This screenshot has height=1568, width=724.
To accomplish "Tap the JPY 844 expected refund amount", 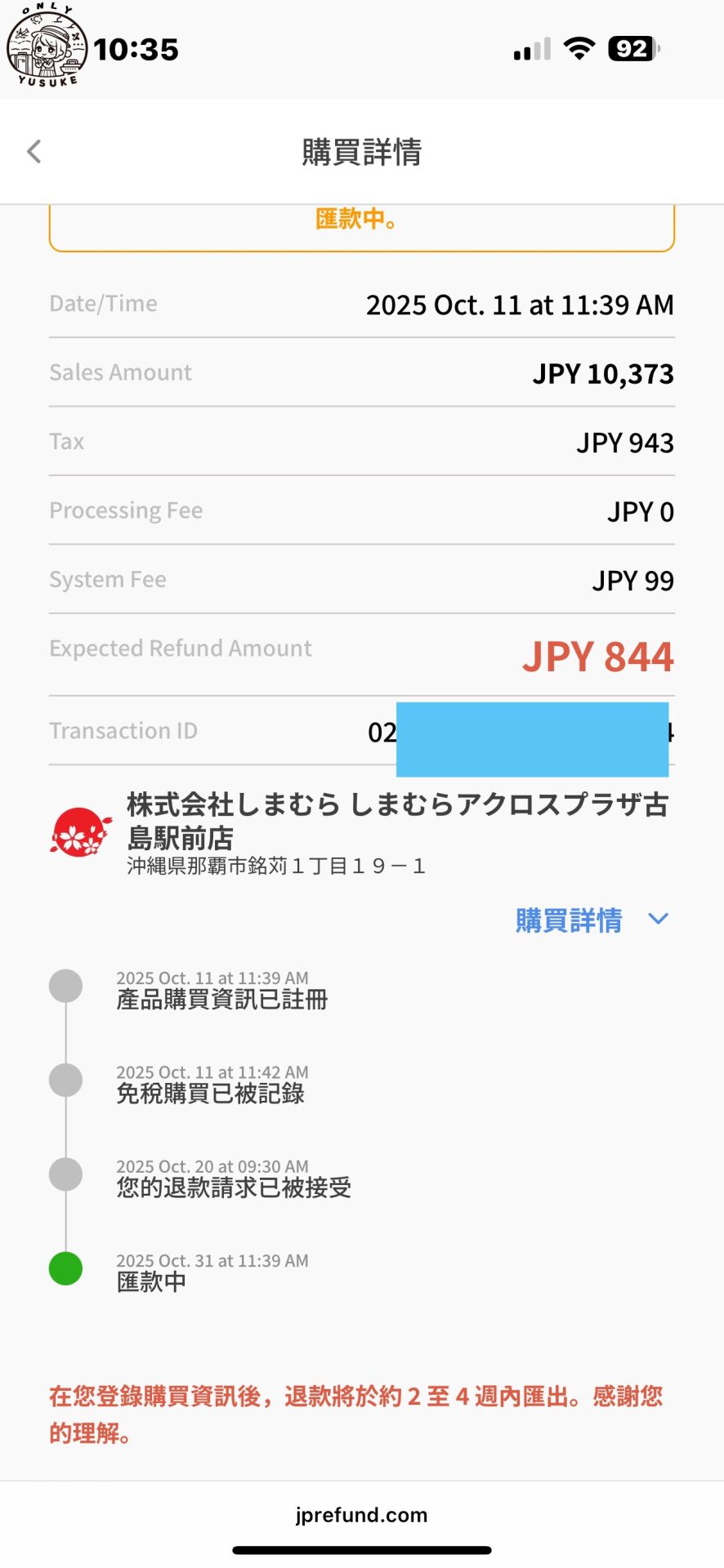I will pos(597,656).
